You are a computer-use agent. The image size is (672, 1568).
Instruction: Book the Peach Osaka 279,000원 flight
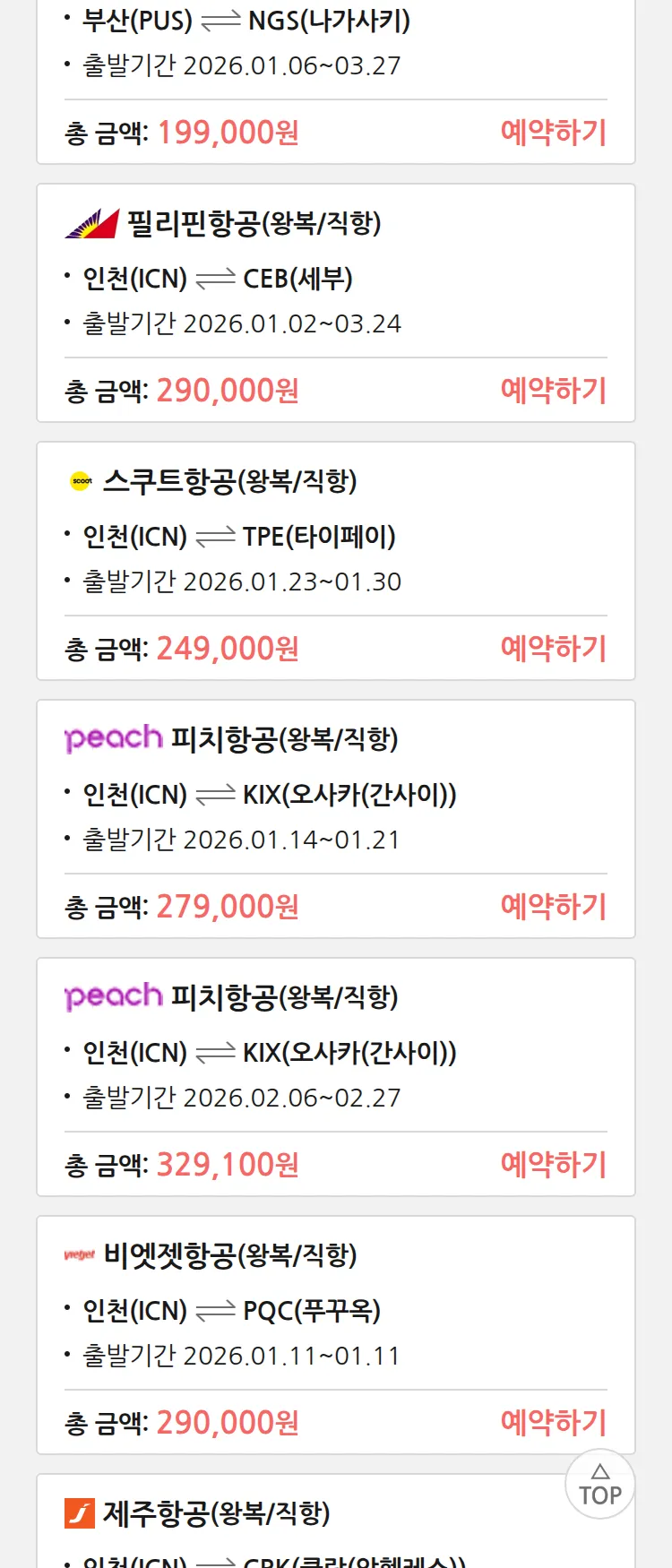click(x=553, y=907)
